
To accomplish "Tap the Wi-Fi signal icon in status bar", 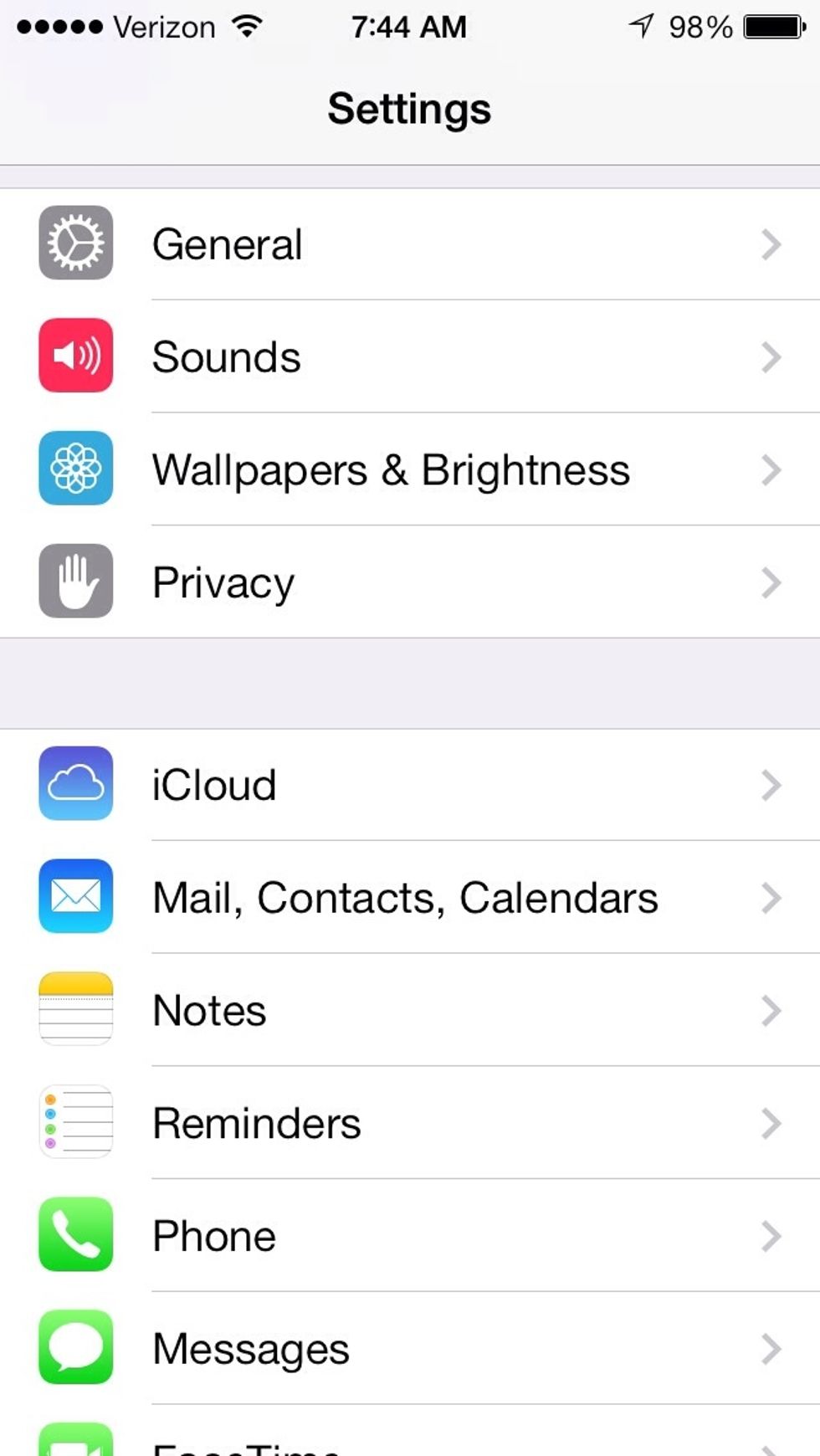I will pyautogui.click(x=246, y=26).
